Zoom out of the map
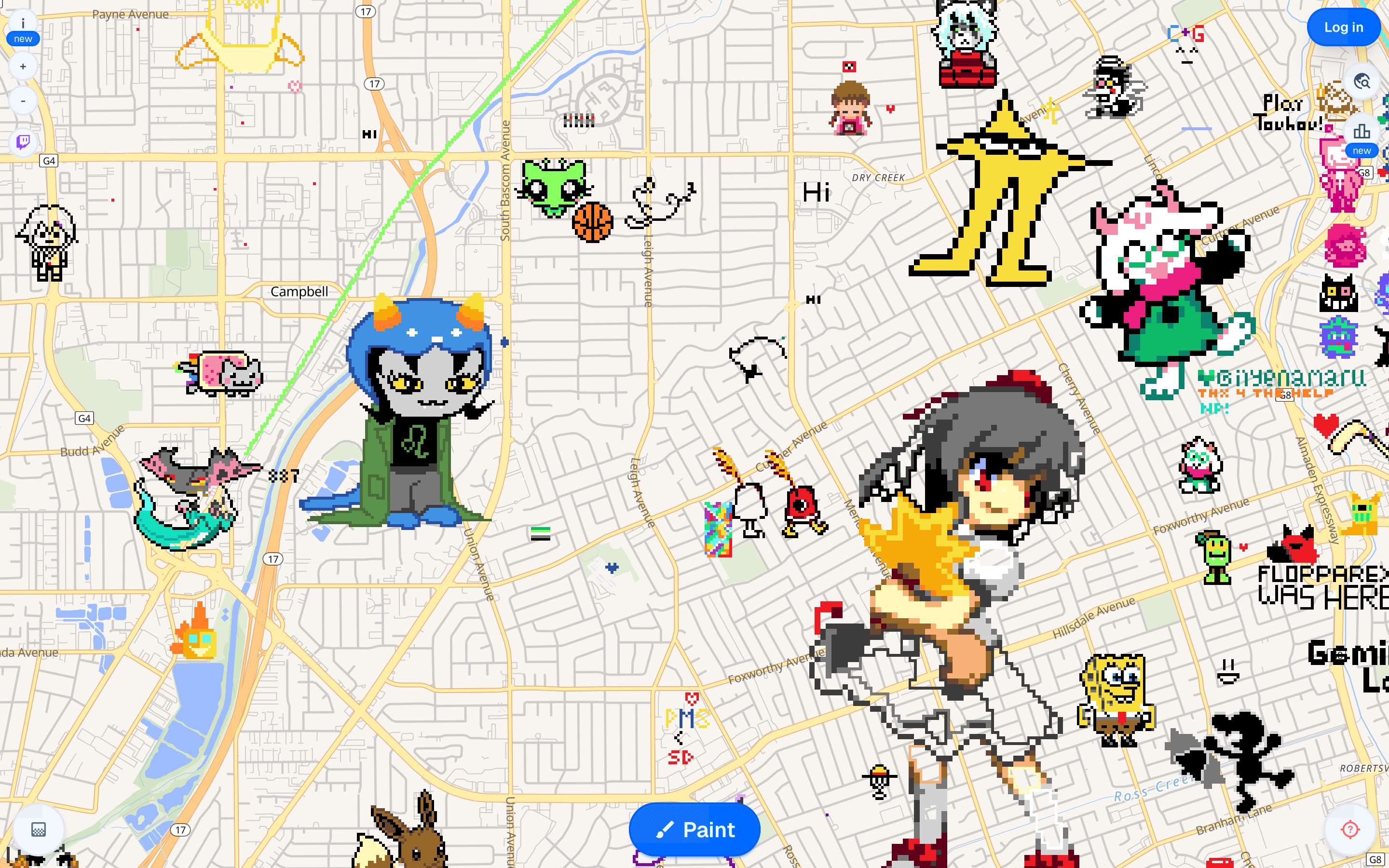Viewport: 1389px width, 868px height. point(23,101)
